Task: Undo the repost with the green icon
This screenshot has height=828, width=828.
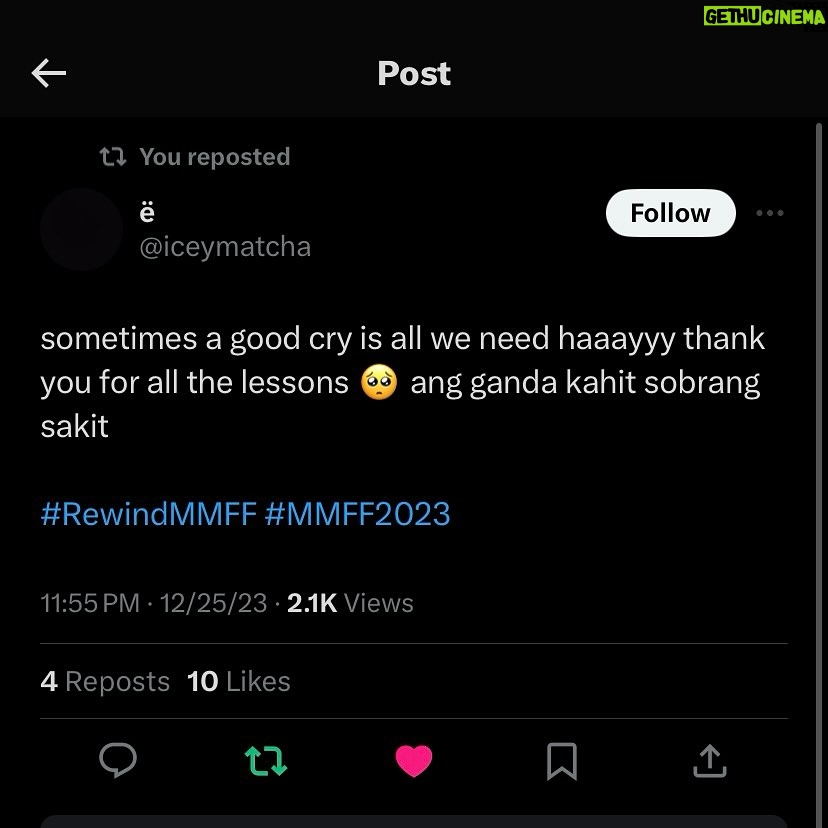Action: click(x=266, y=762)
